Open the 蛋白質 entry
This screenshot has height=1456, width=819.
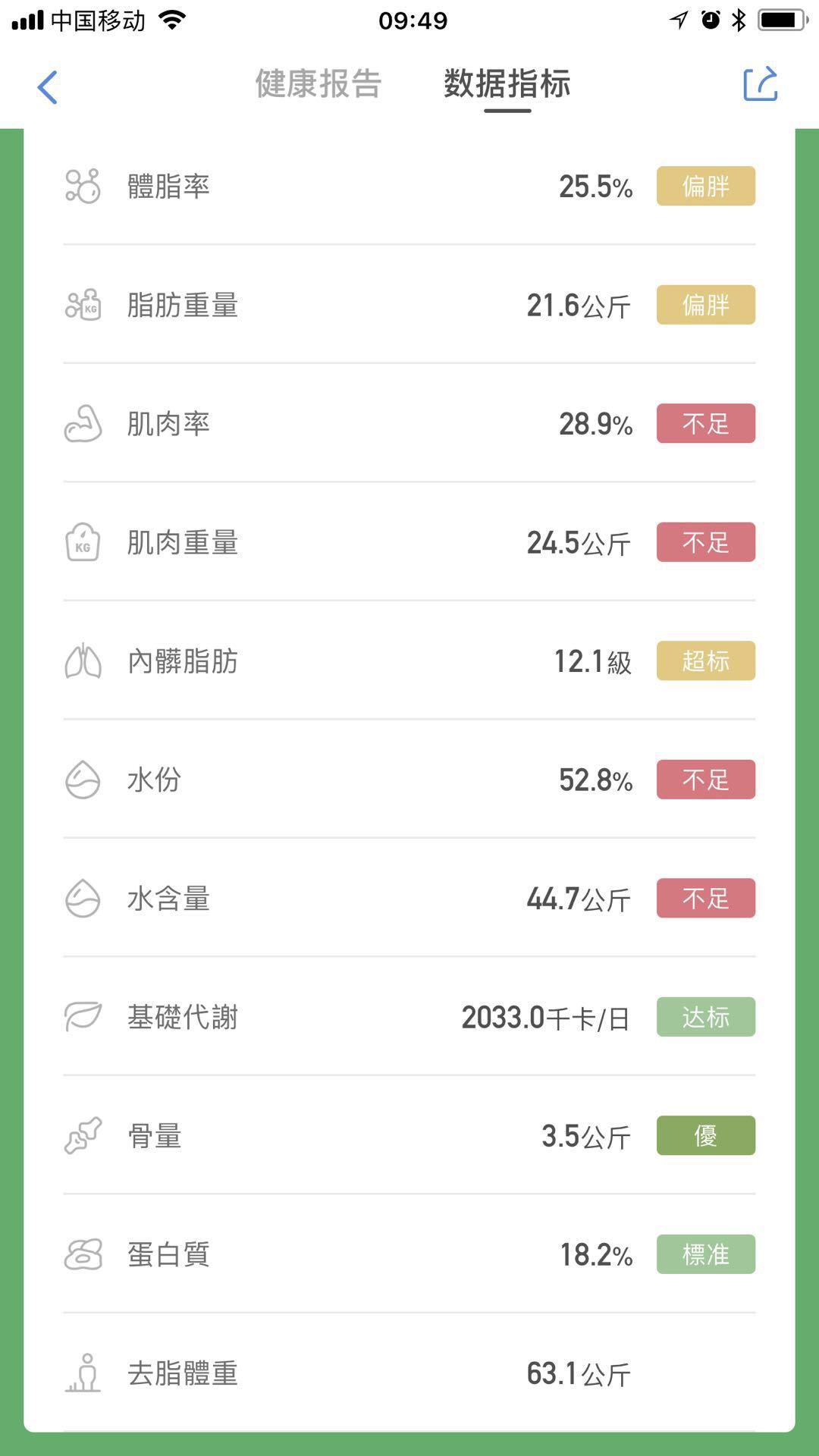point(409,1254)
